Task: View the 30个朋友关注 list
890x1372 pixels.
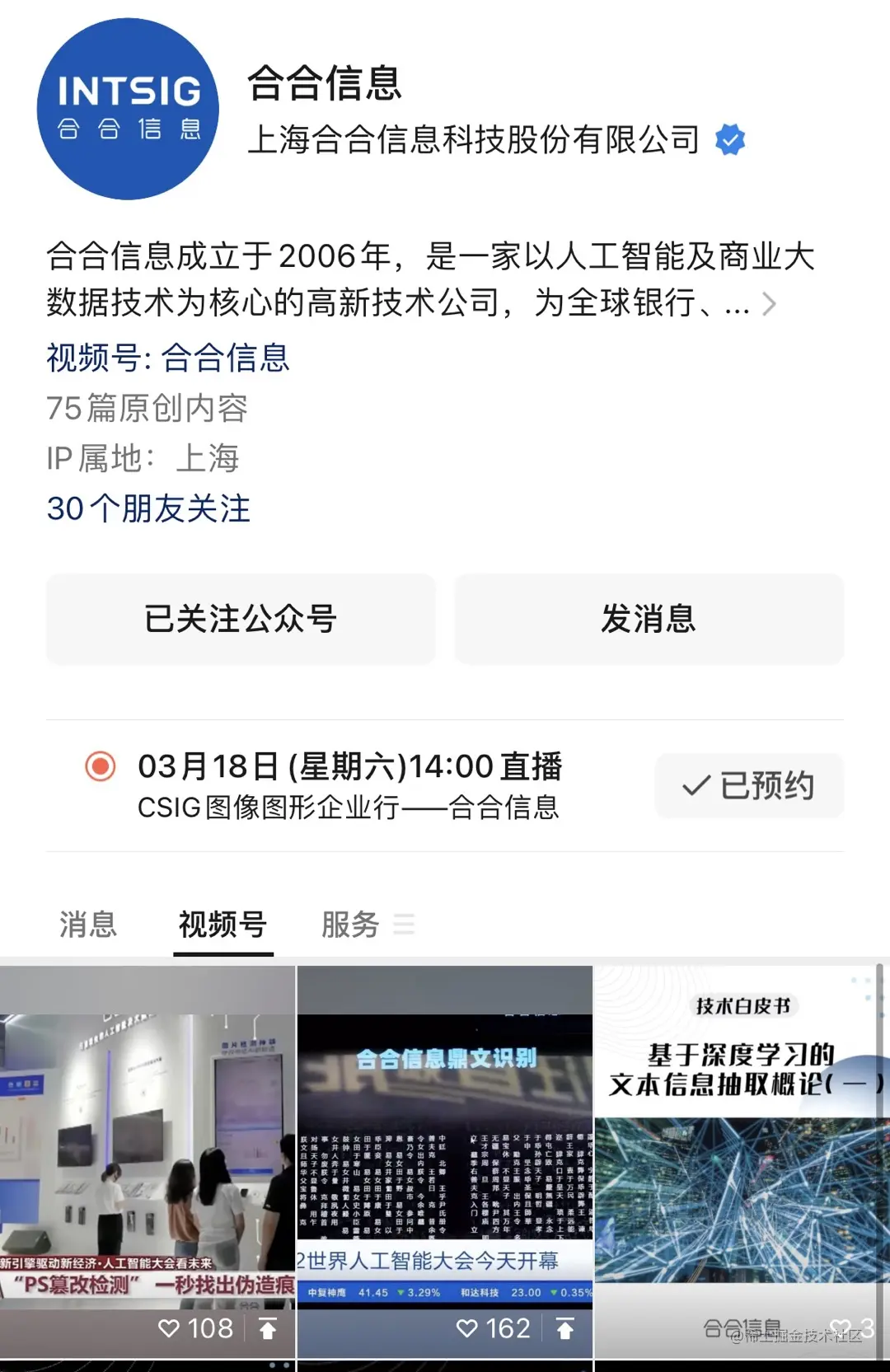Action: coord(148,508)
